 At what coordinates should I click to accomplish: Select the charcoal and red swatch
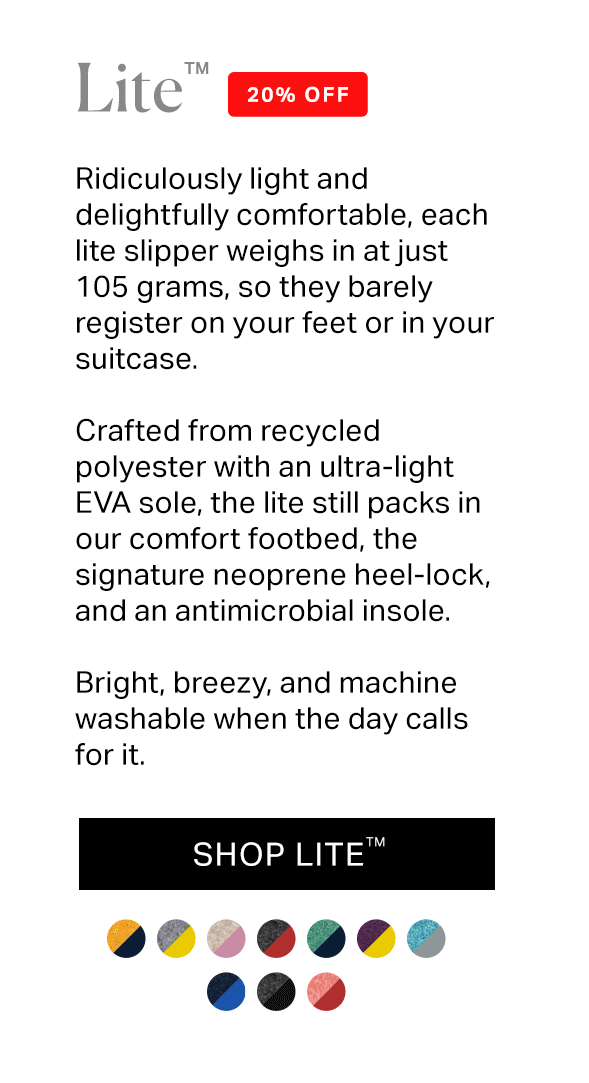coord(276,939)
